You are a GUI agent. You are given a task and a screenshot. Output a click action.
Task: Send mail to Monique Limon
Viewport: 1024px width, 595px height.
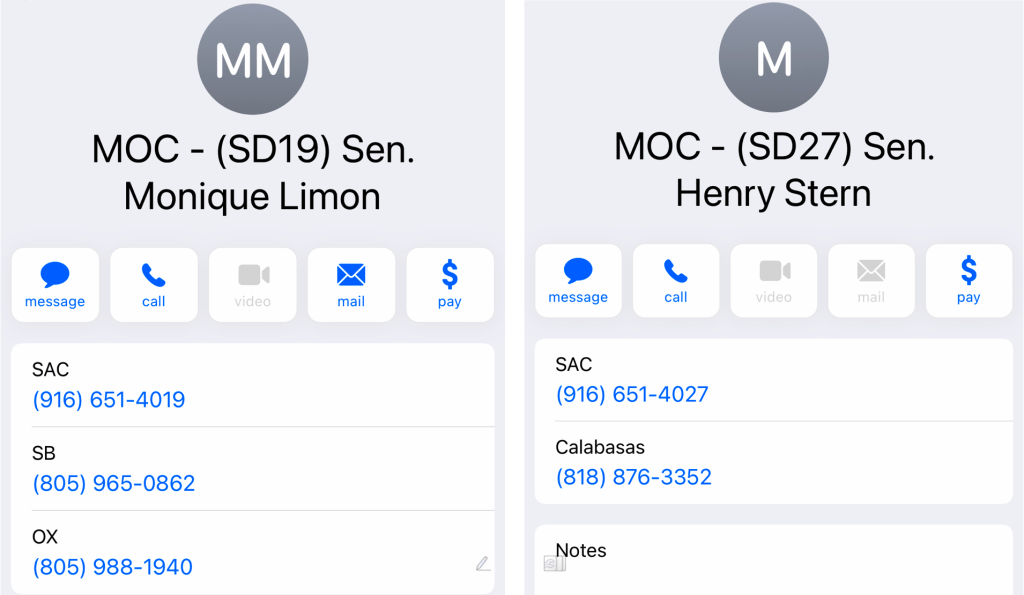click(x=351, y=285)
